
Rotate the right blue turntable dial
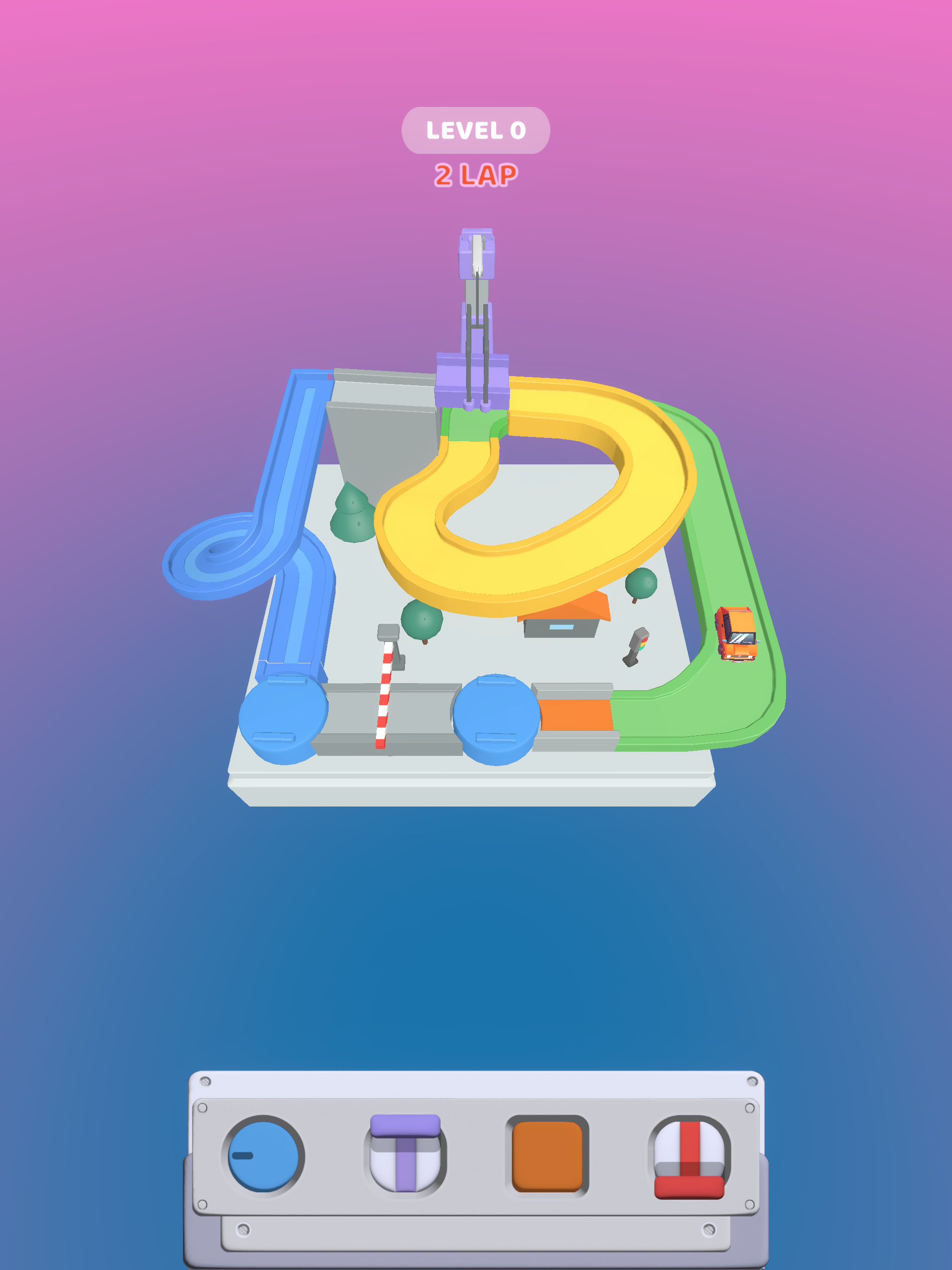(498, 718)
